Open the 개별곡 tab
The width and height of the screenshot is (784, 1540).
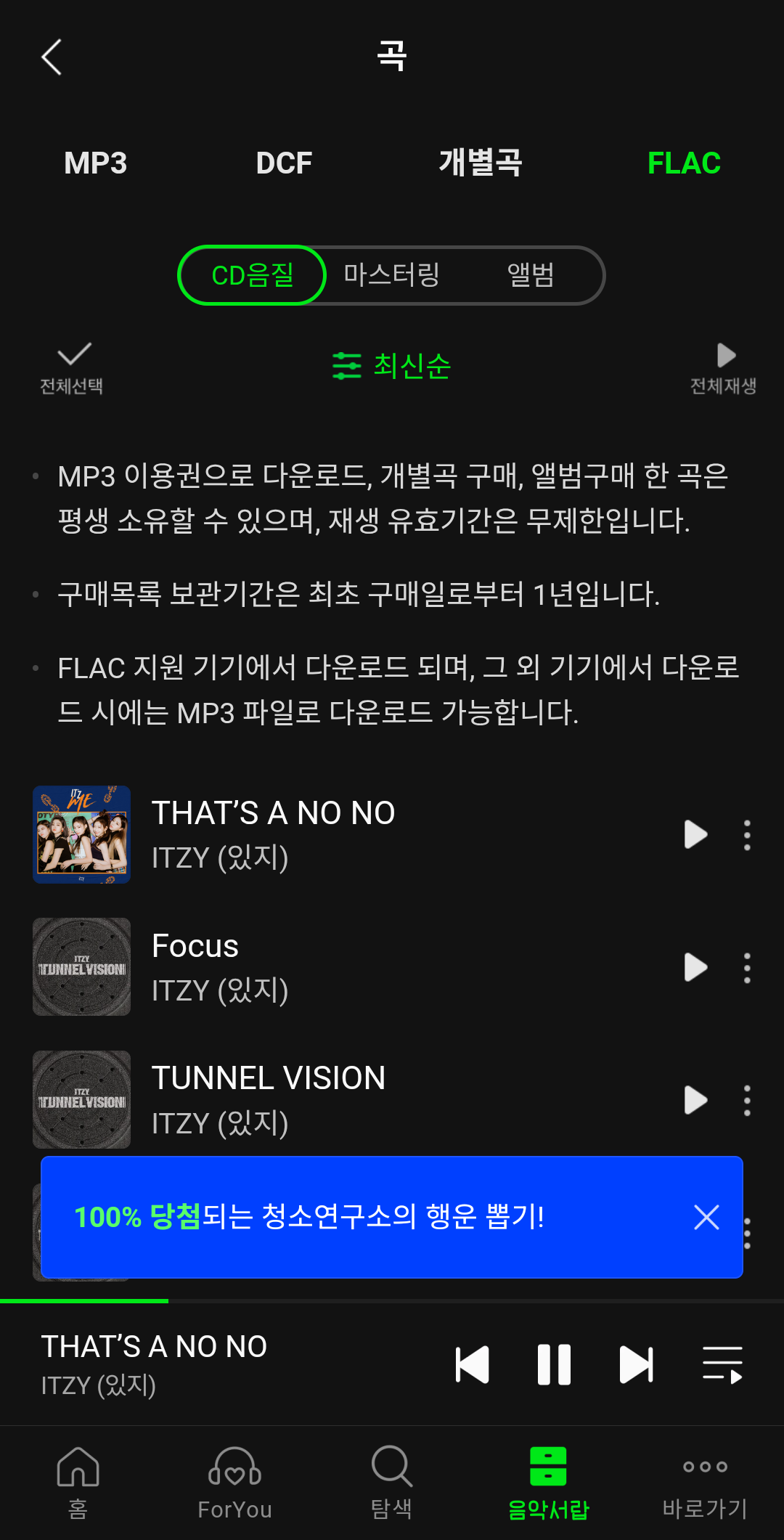point(481,163)
